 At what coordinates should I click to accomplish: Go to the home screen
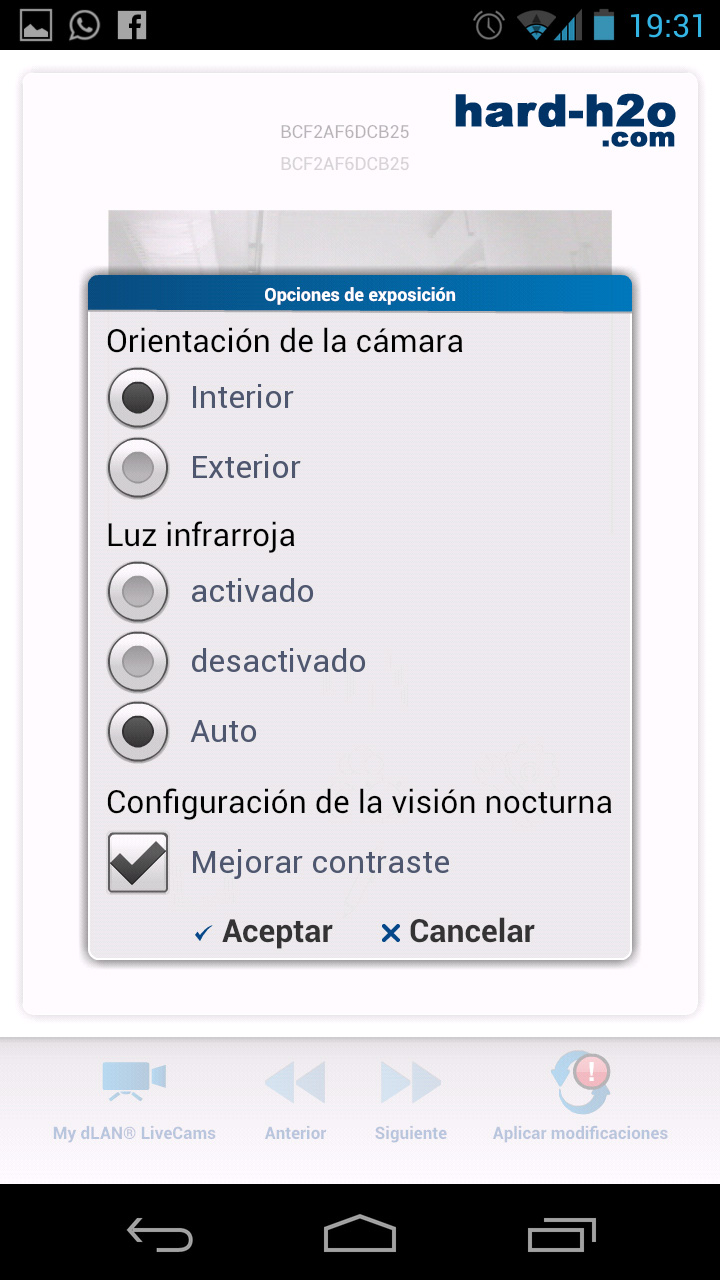(360, 1235)
